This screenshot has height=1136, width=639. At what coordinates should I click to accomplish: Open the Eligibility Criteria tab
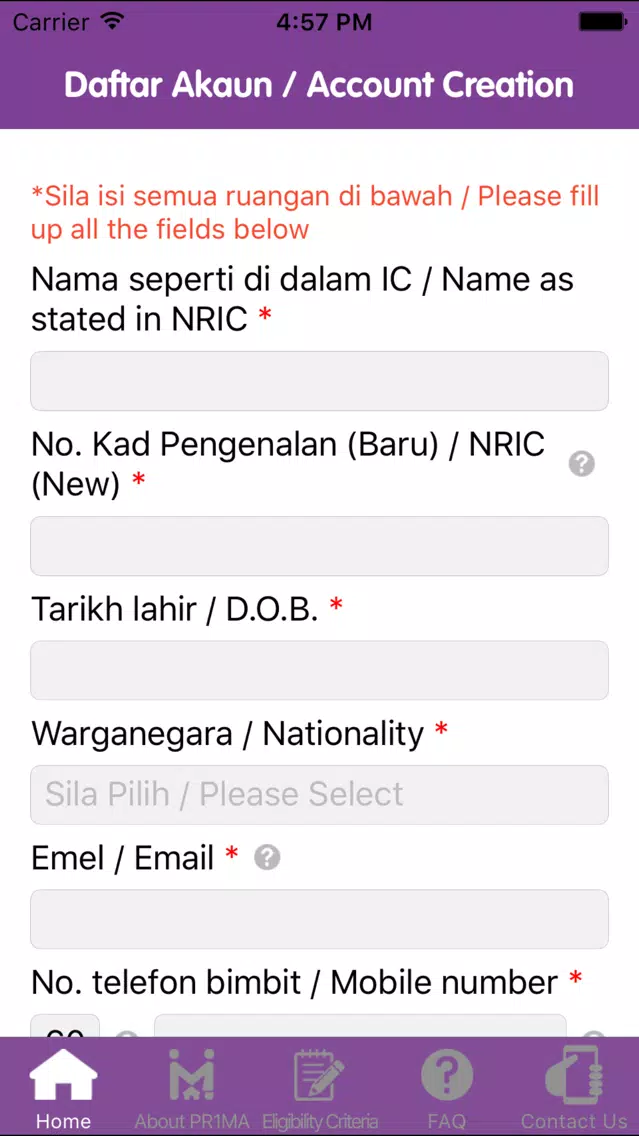(x=320, y=1088)
